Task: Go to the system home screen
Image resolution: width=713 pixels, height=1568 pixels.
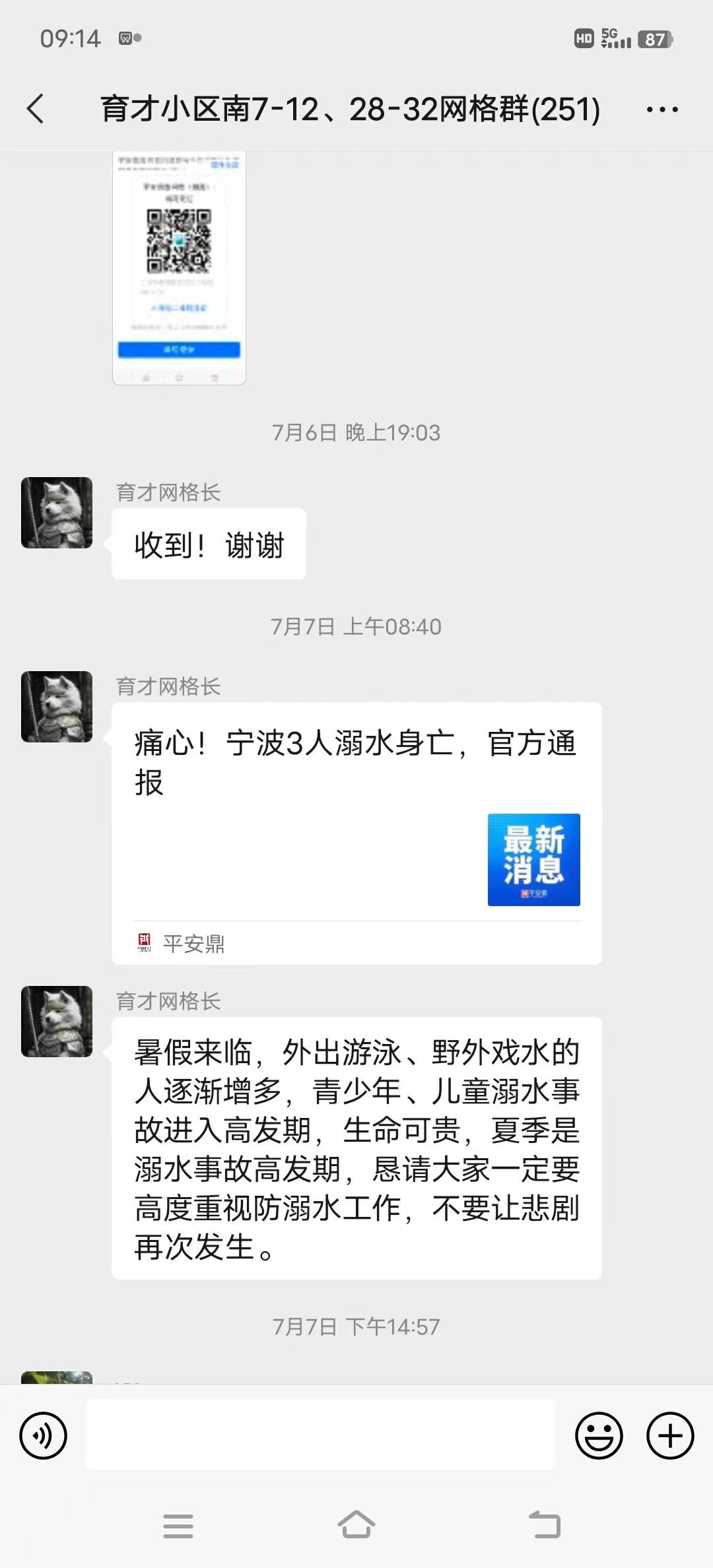Action: (356, 1525)
